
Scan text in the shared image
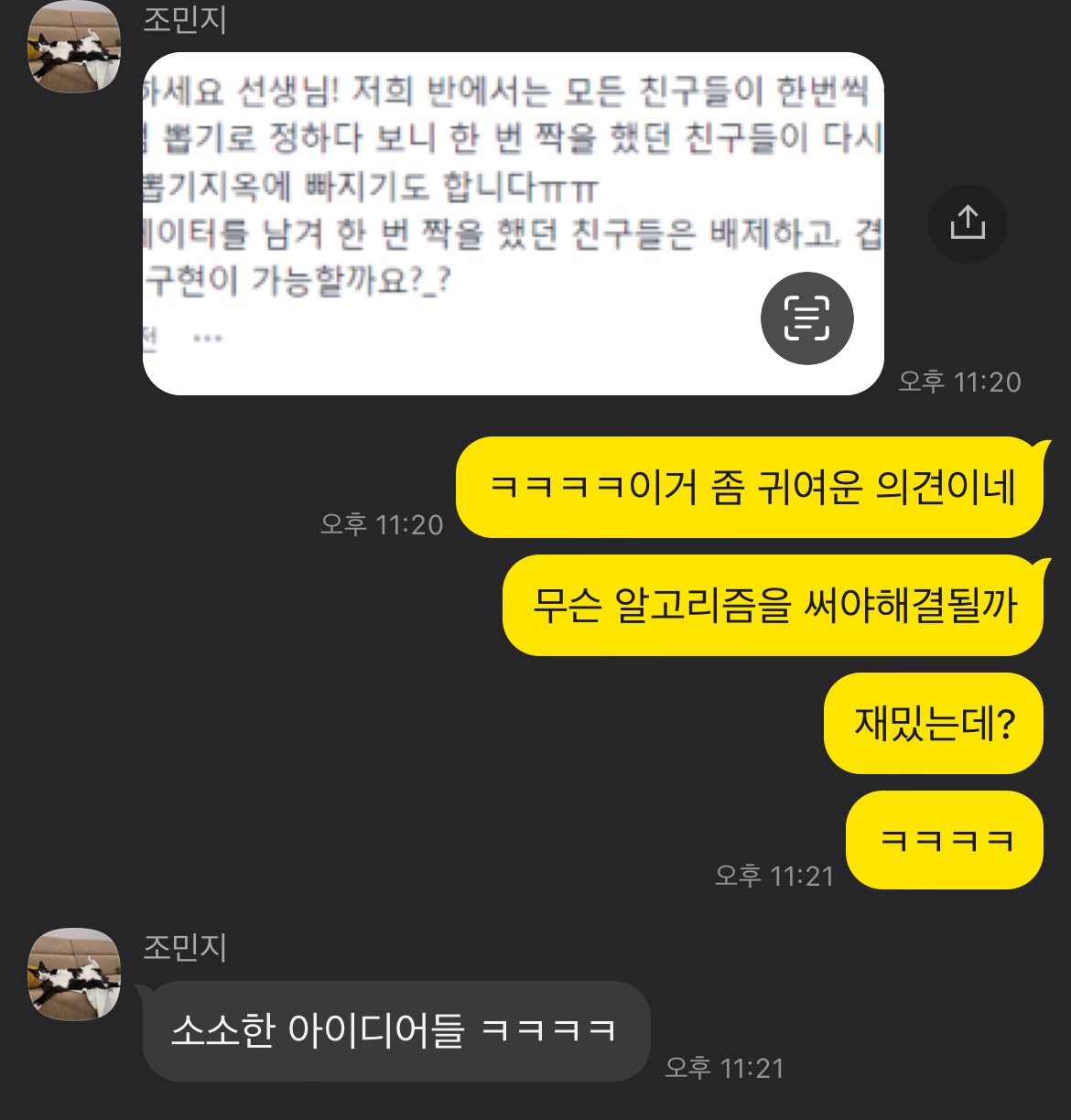pos(806,318)
